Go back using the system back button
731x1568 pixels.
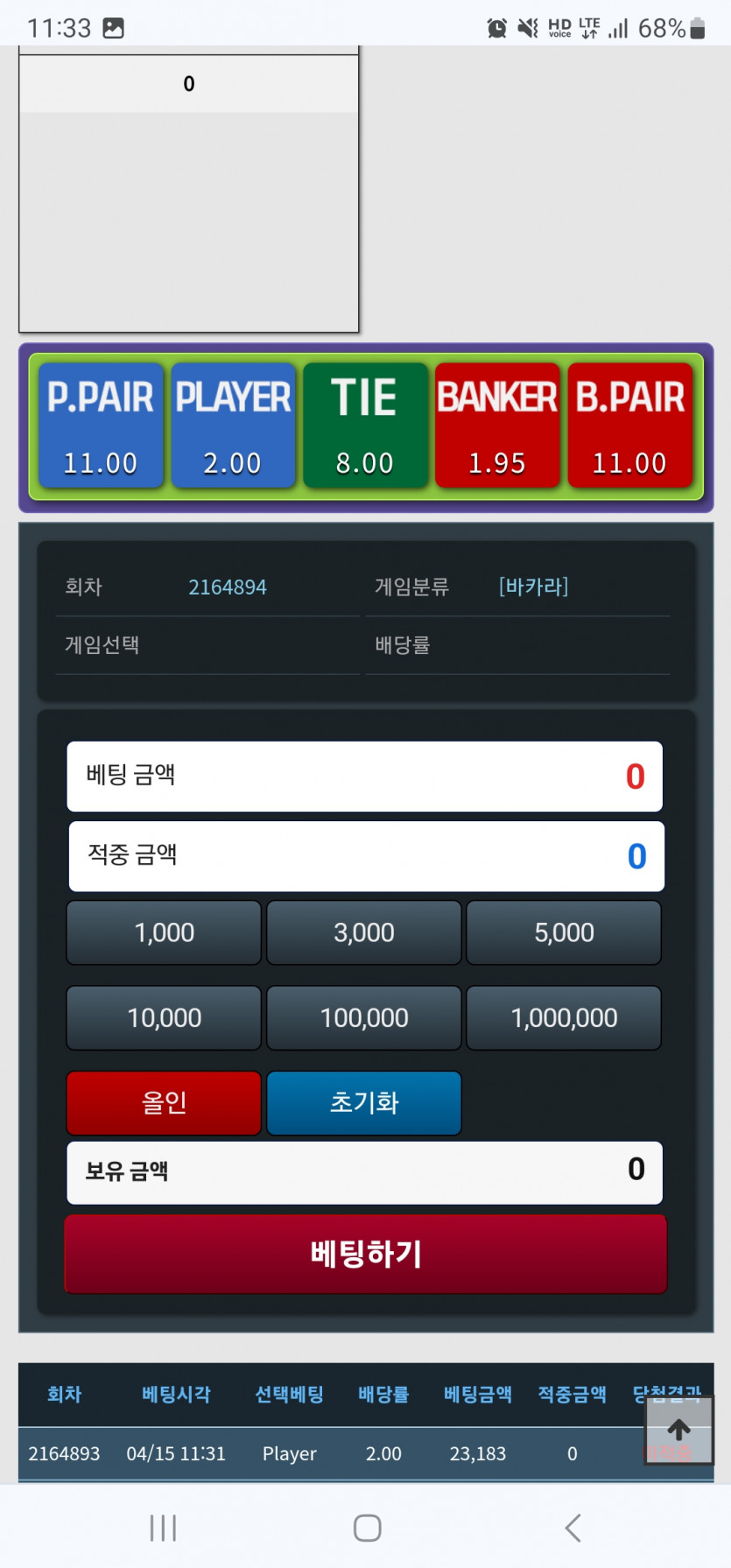click(573, 1528)
